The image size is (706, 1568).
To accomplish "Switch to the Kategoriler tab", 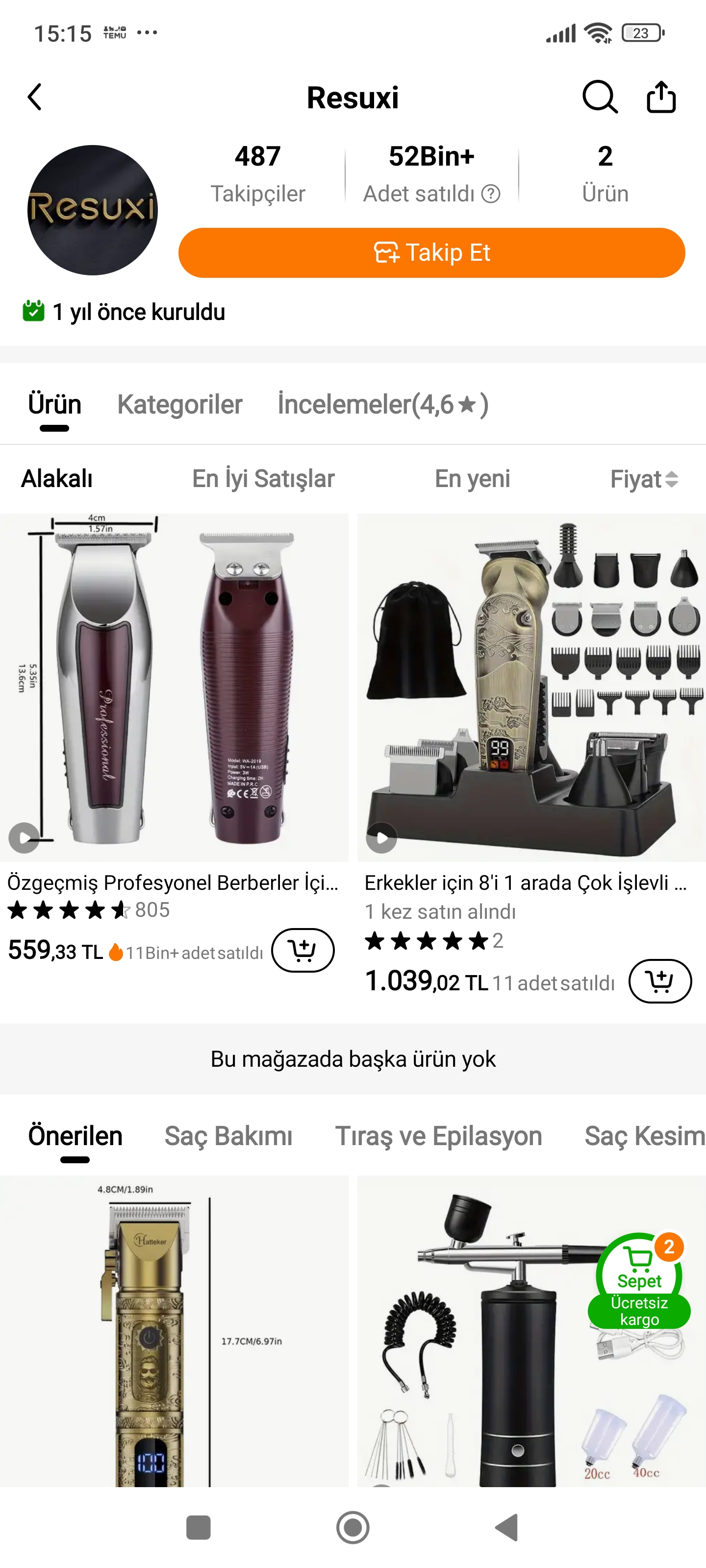I will tap(180, 405).
